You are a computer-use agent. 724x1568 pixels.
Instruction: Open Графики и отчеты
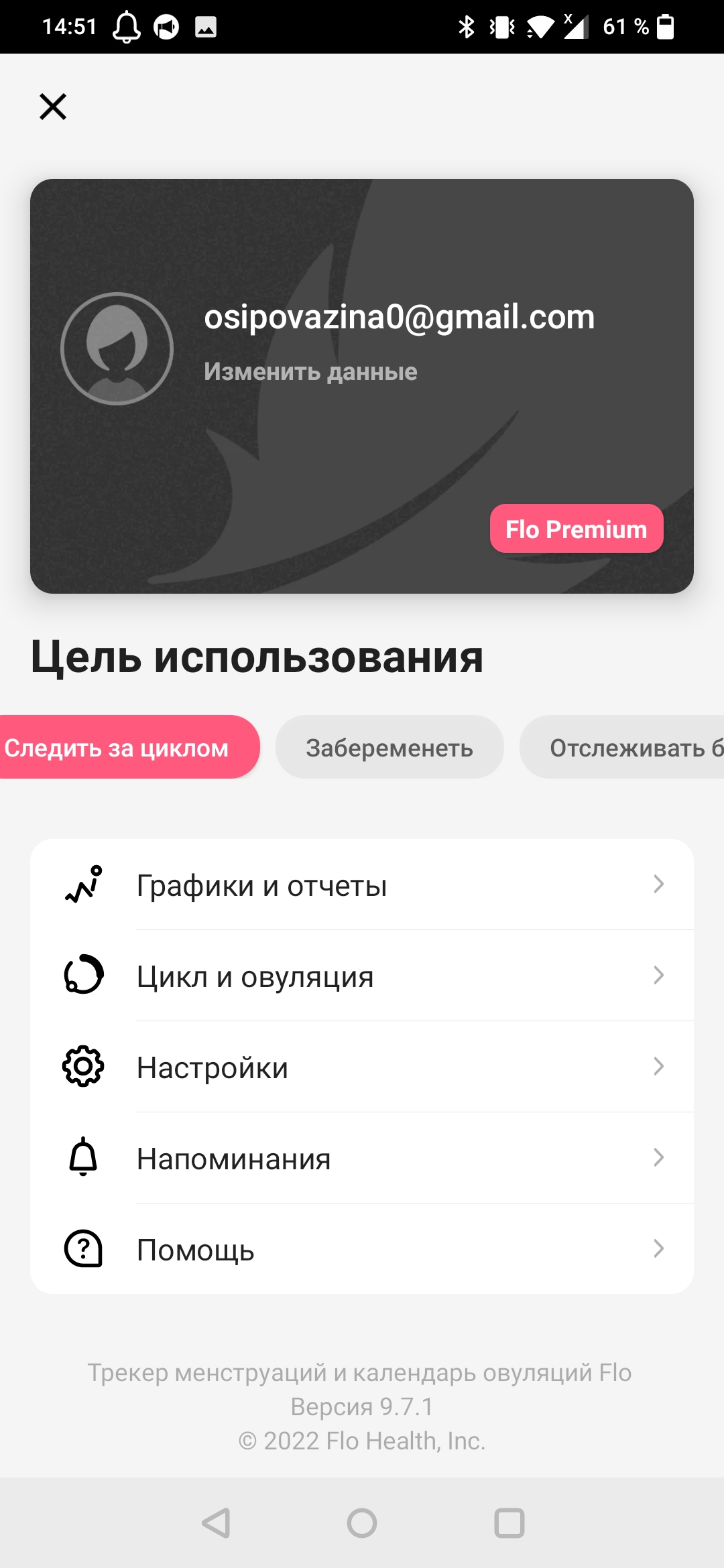pos(362,885)
